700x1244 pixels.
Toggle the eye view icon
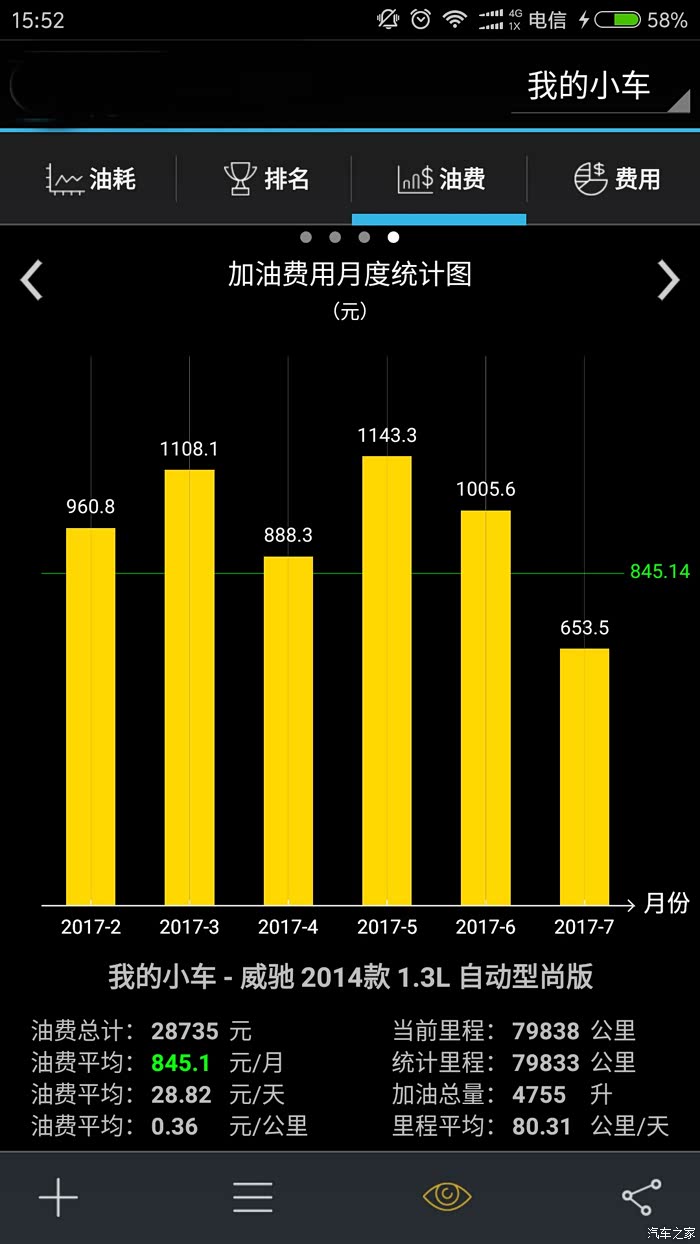tap(447, 1197)
